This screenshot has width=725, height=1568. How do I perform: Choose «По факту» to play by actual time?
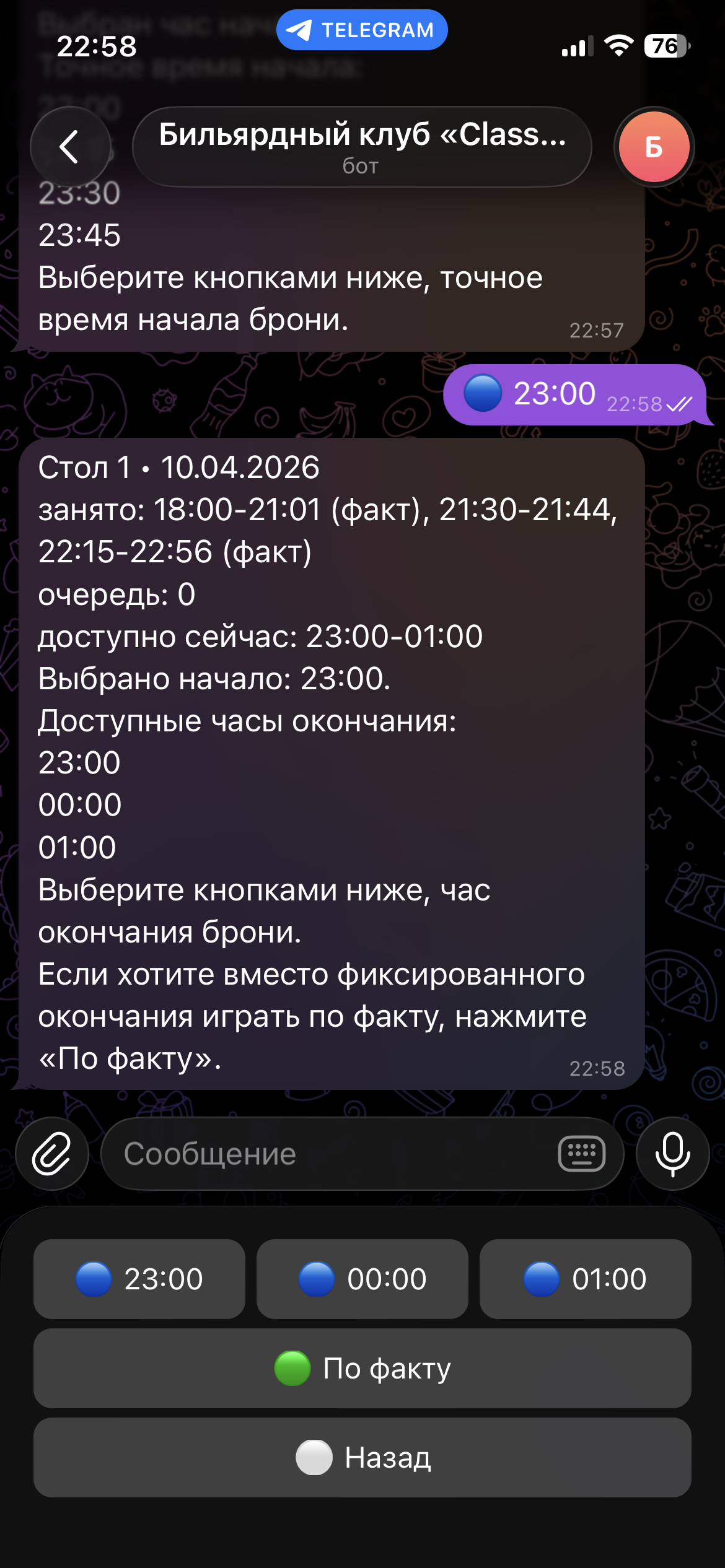coord(362,1368)
